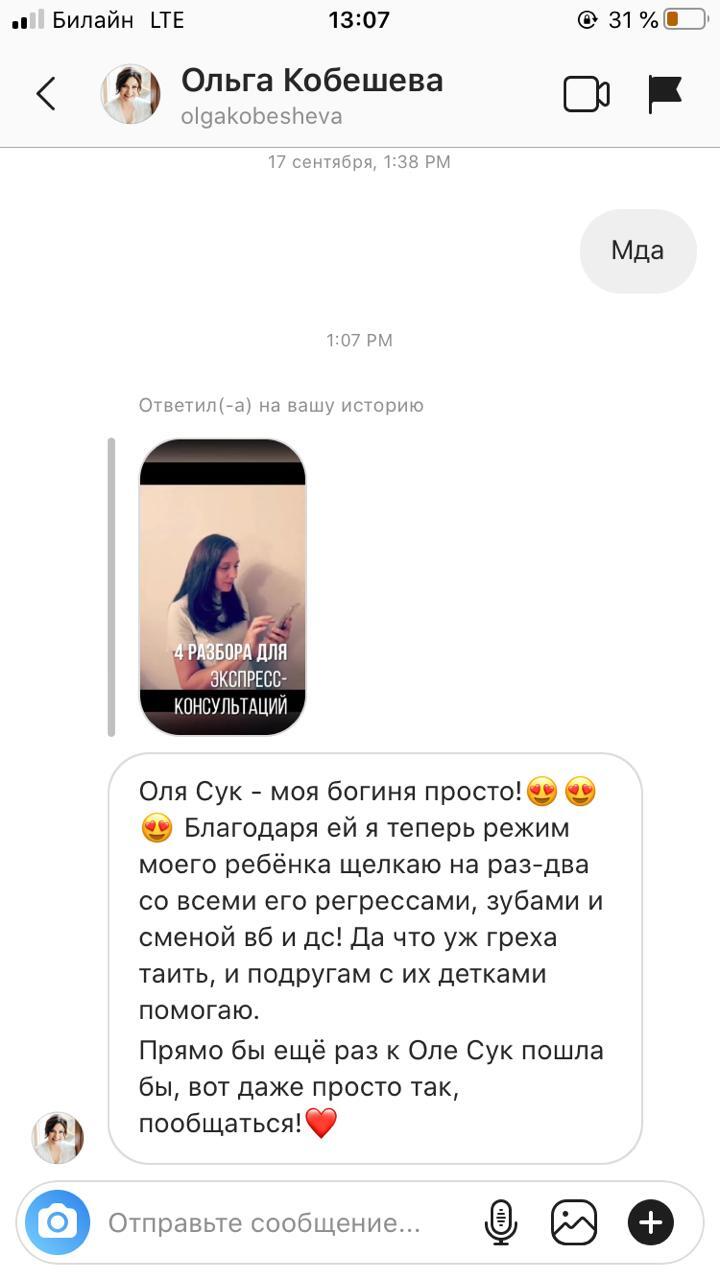The width and height of the screenshot is (720, 1280).
Task: Go back to the message list
Action: coord(46,94)
